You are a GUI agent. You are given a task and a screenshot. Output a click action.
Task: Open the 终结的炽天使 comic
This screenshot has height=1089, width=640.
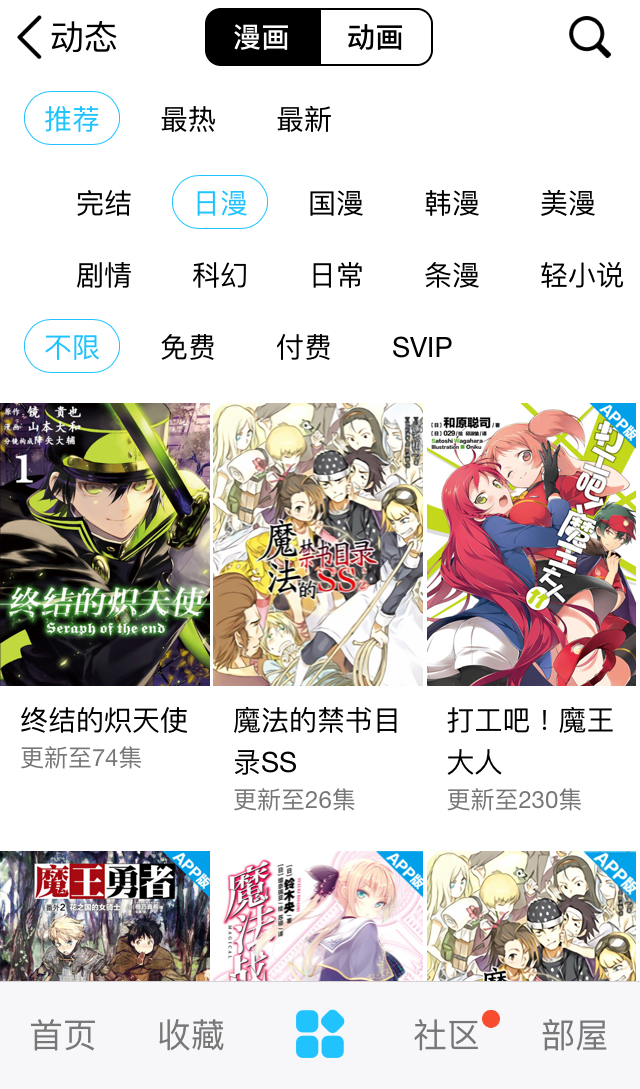(x=105, y=545)
